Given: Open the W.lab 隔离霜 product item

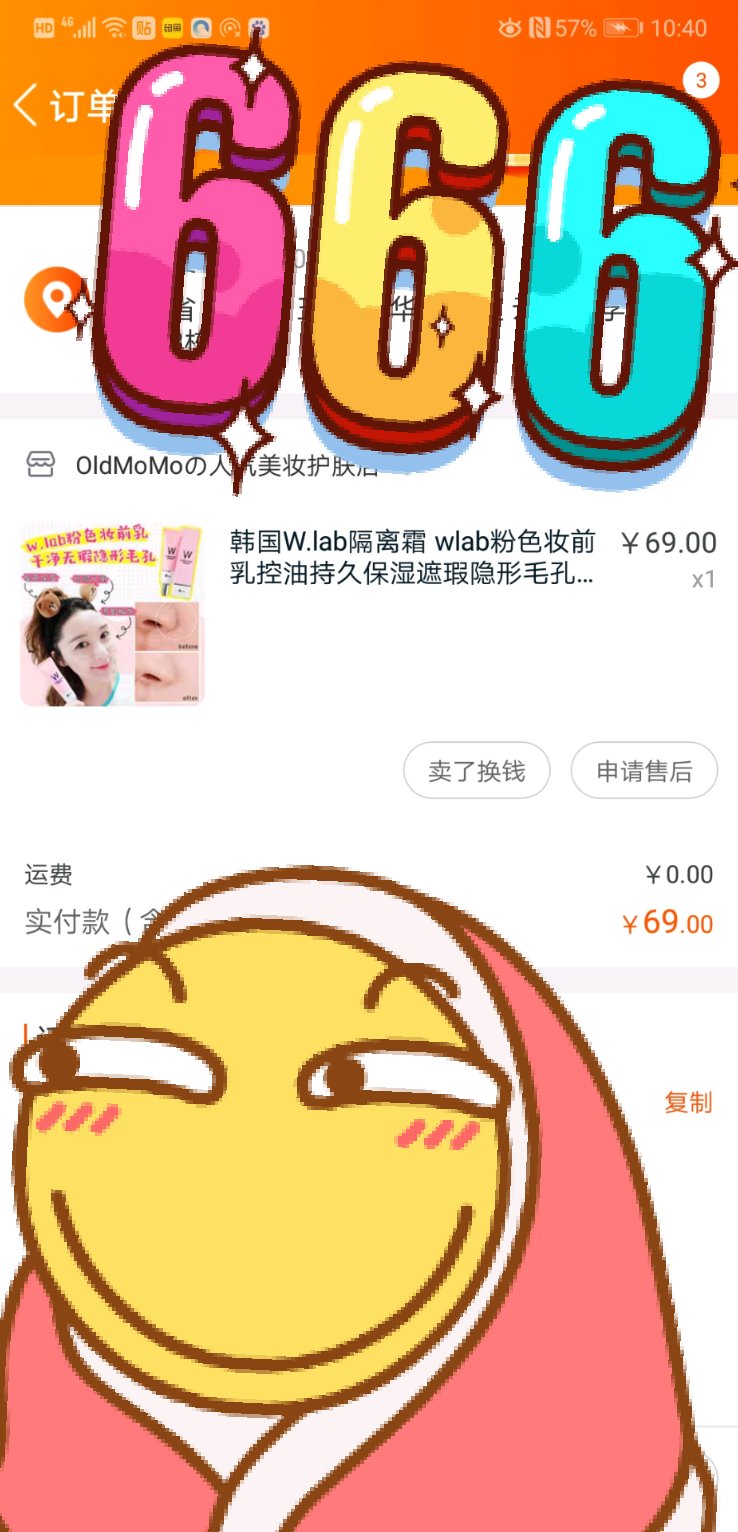Looking at the screenshot, I should pos(412,557).
